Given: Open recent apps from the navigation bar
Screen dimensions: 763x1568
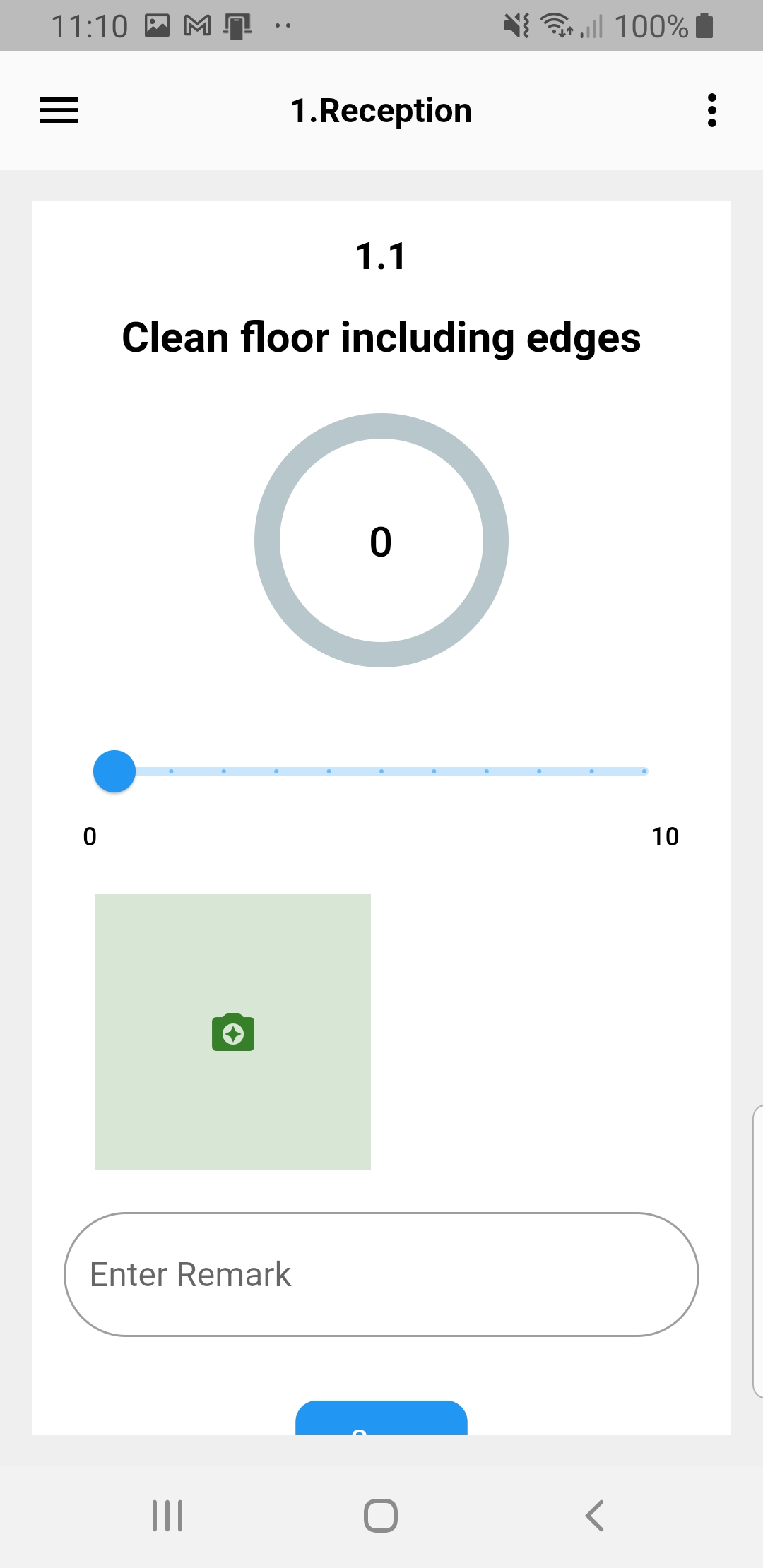Looking at the screenshot, I should pos(167,1516).
